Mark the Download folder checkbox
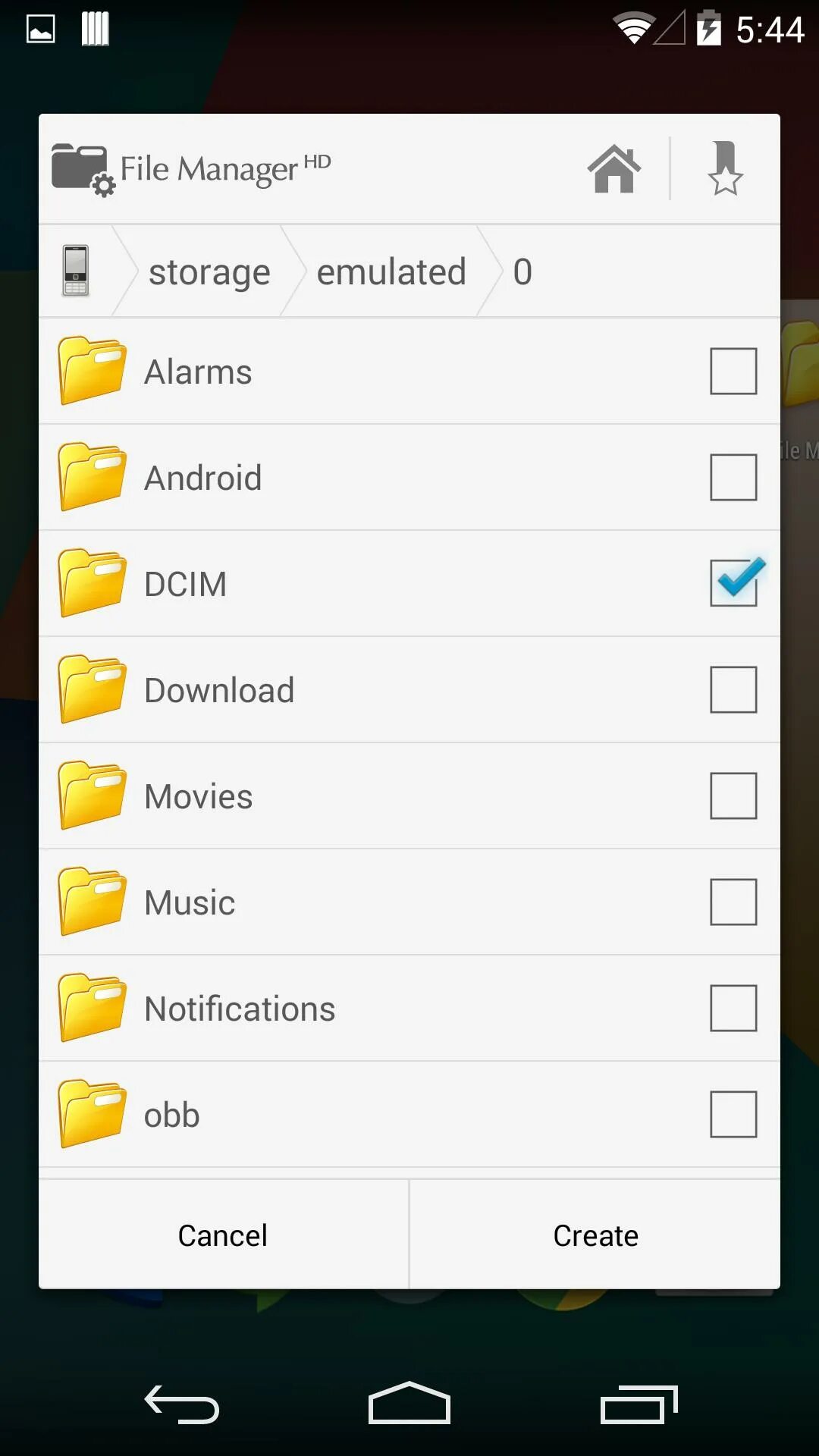This screenshot has width=819, height=1456. (733, 690)
